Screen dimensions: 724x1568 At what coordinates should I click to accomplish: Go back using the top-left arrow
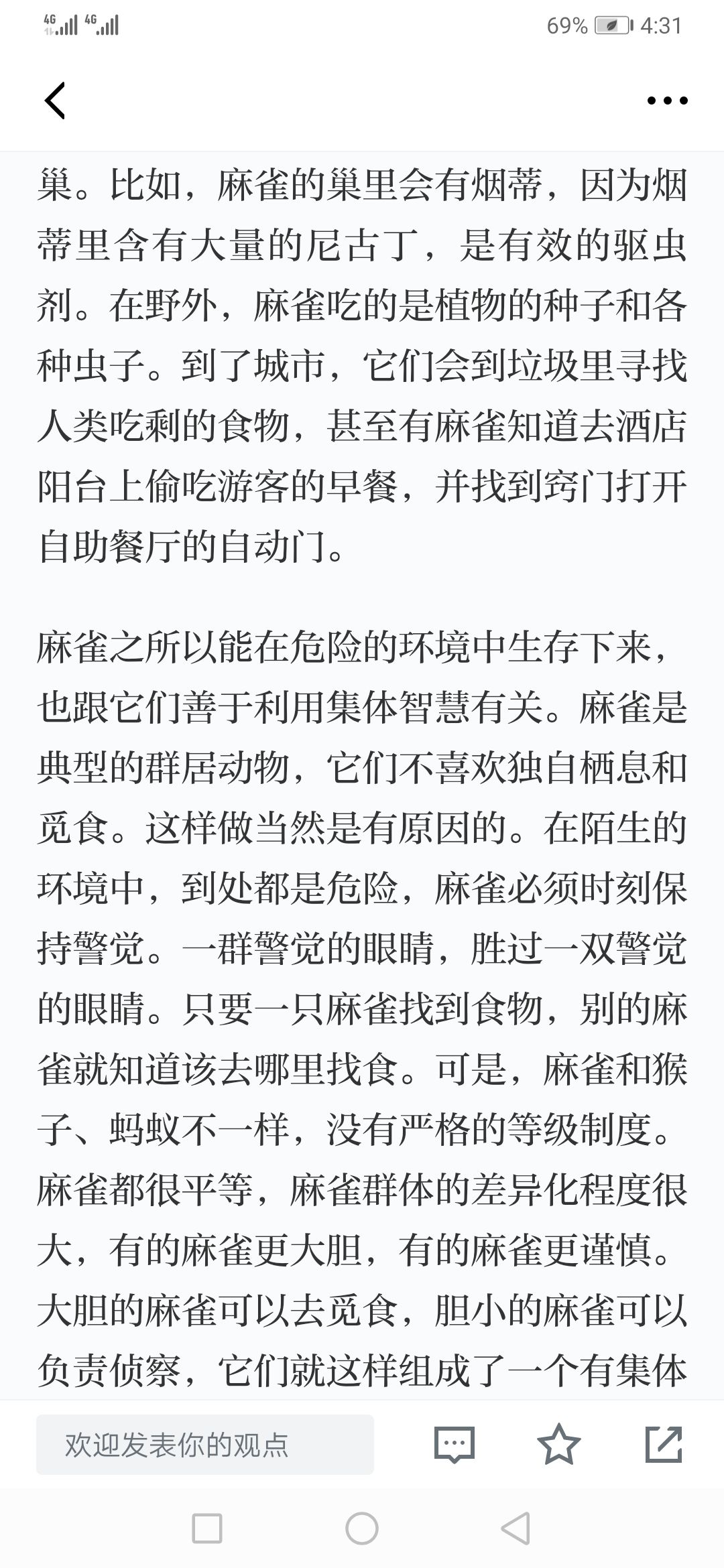coord(55,101)
